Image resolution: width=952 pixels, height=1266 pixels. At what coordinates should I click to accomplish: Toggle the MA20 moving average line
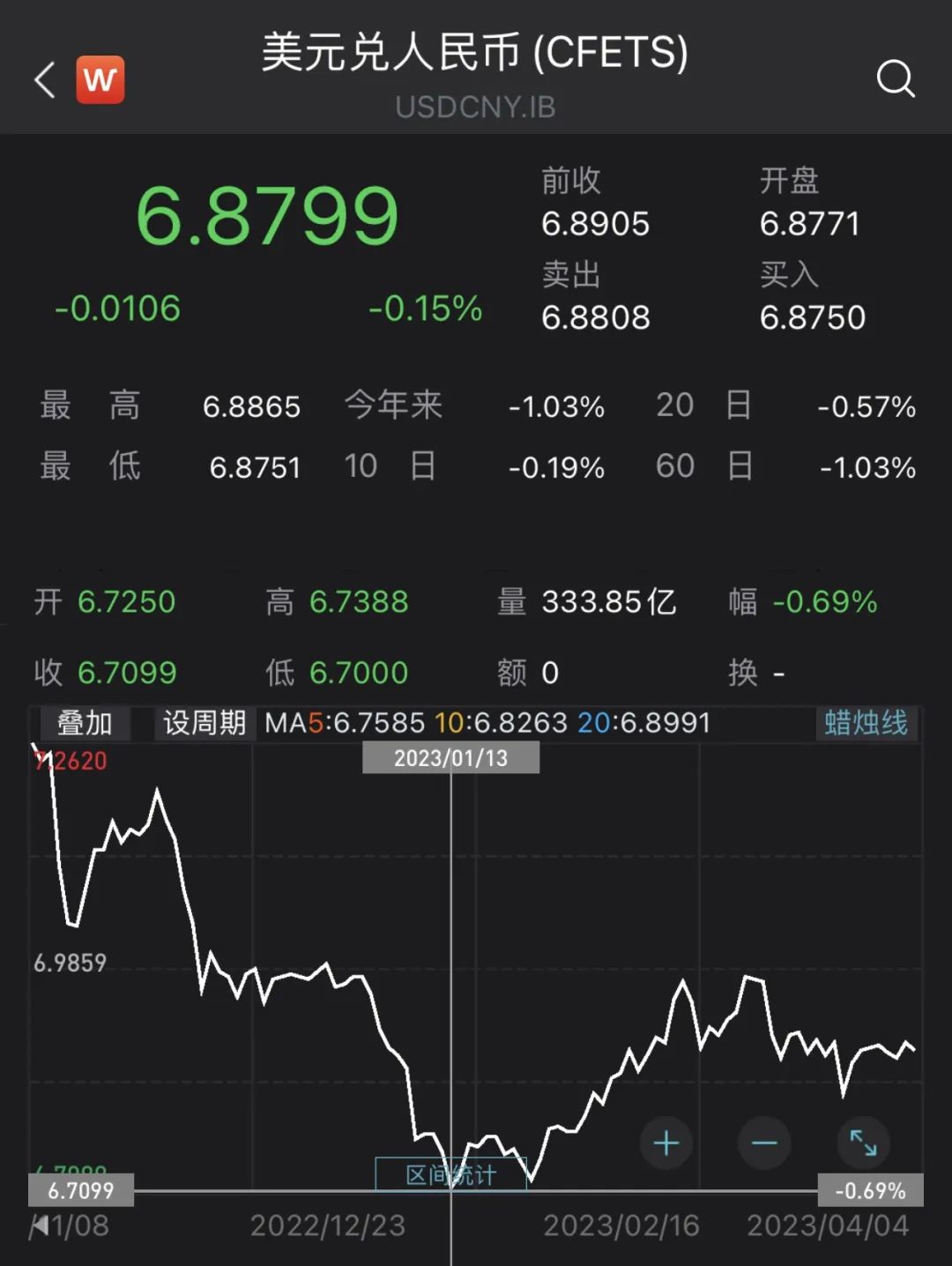tap(643, 723)
